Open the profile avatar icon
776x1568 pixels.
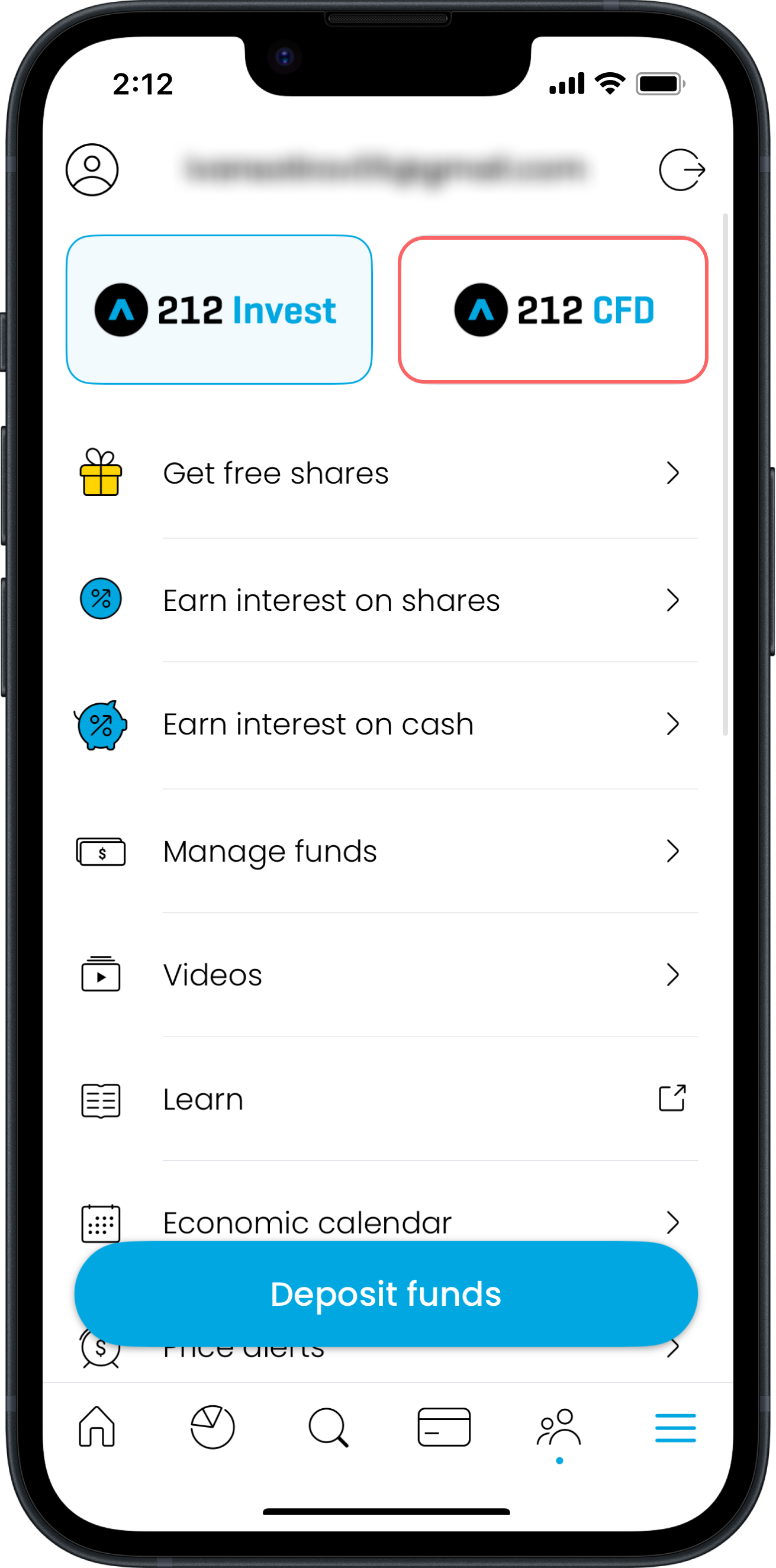coord(92,170)
